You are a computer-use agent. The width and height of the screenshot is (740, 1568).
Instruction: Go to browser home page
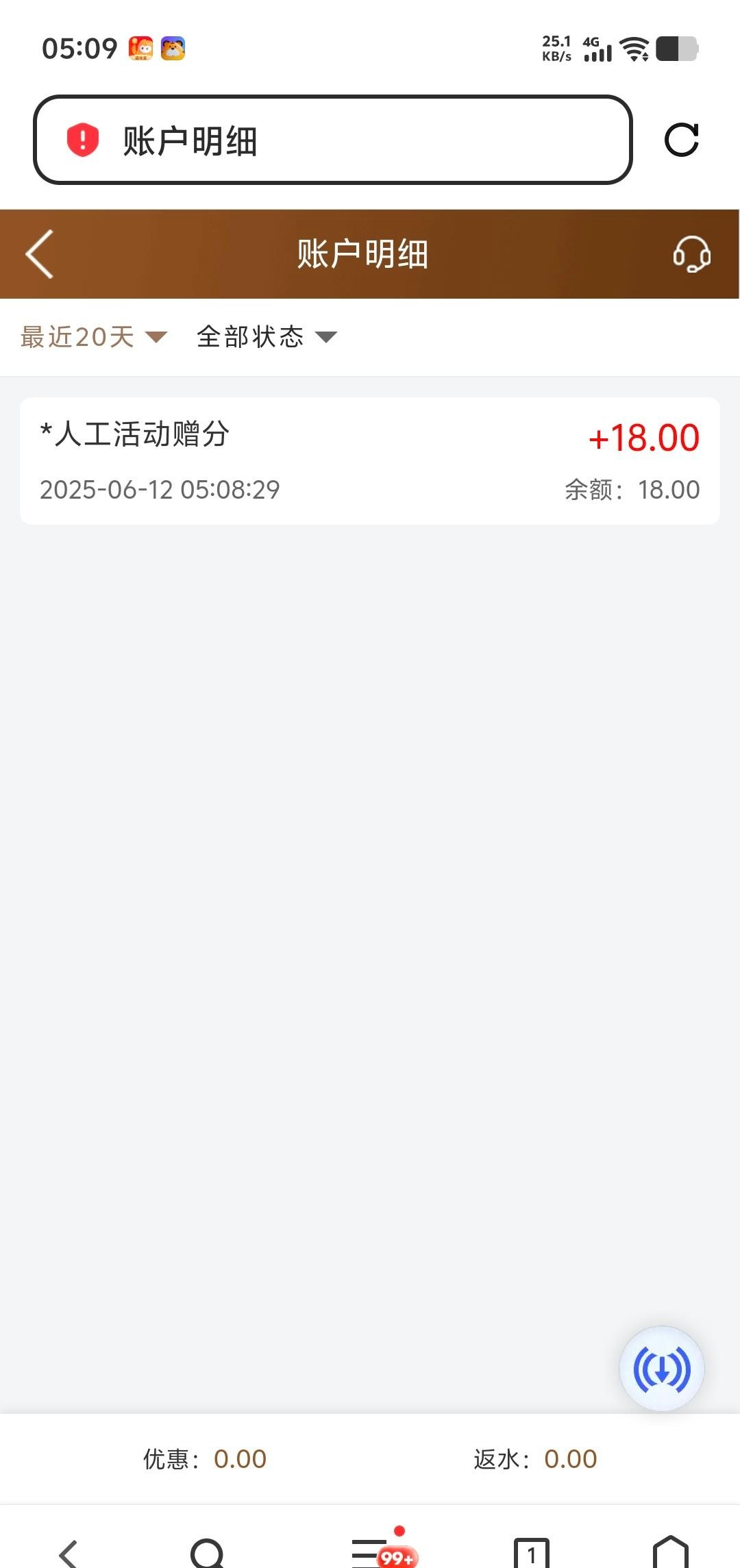click(x=670, y=1552)
